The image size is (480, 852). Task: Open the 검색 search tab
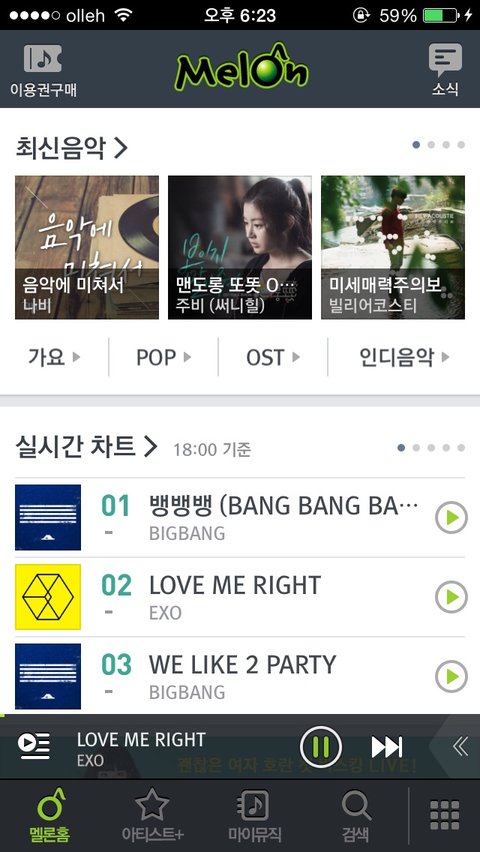coord(357,816)
